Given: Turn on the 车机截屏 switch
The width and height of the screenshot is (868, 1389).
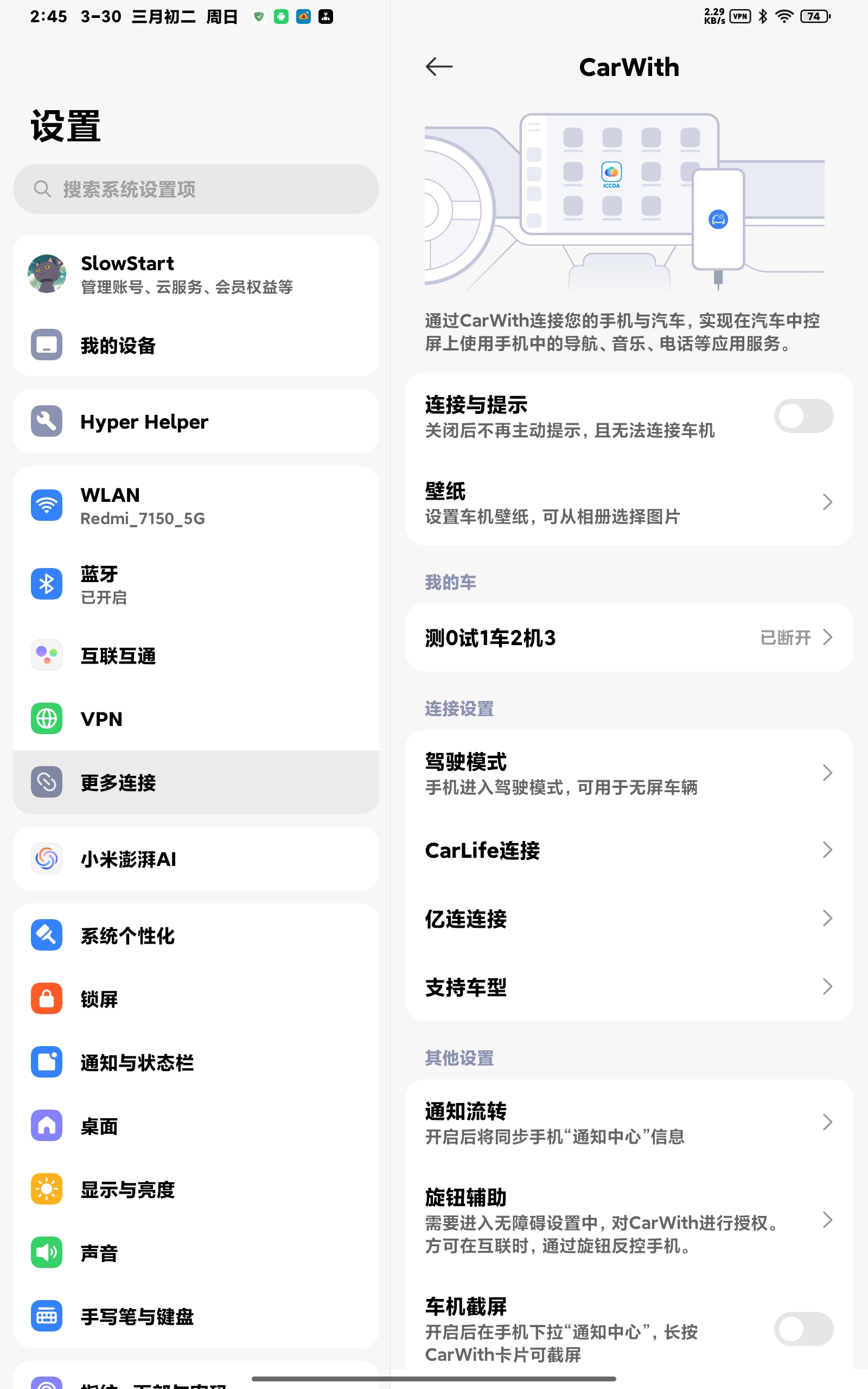Looking at the screenshot, I should click(803, 1329).
